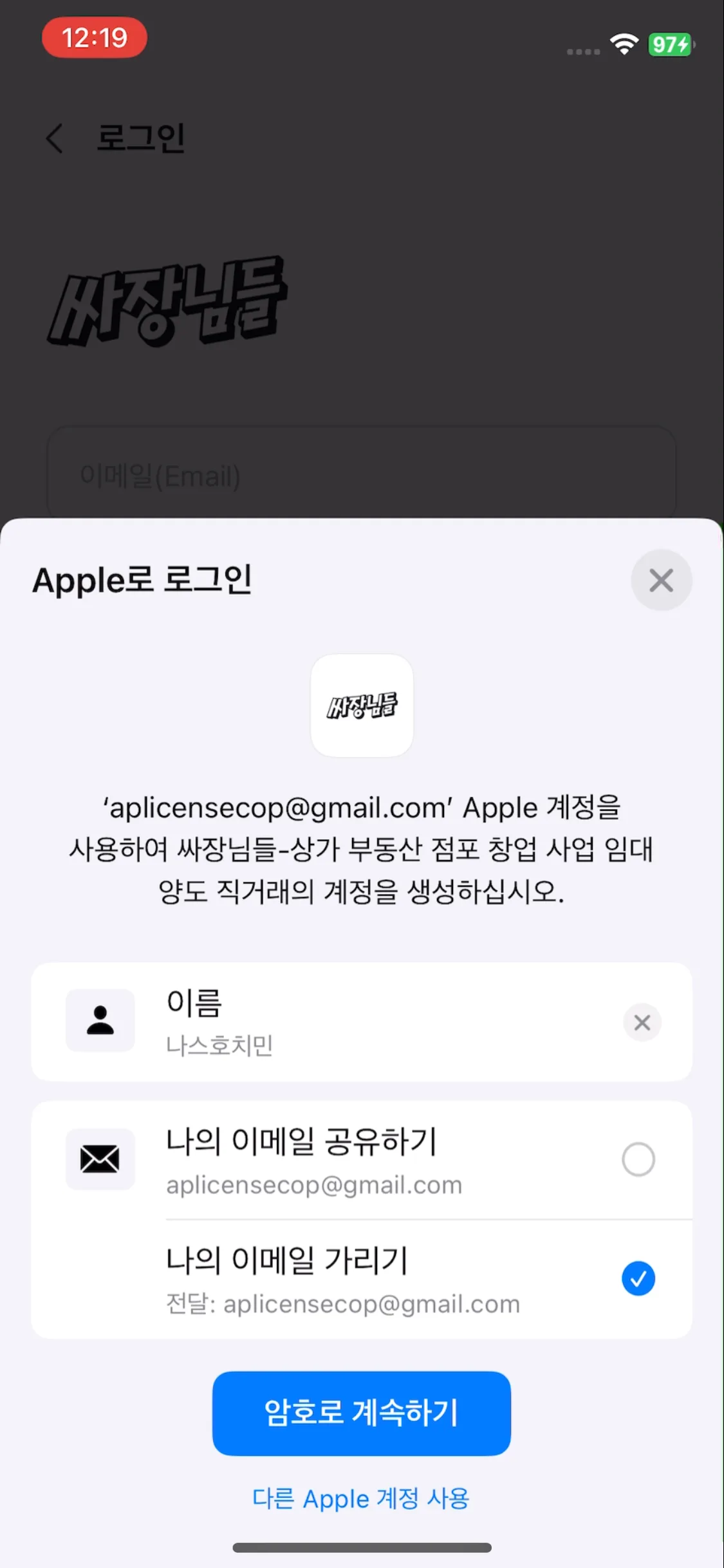Viewport: 724px width, 1568px height.
Task: Tap 암호로 계속하기 button
Action: pos(362,1413)
